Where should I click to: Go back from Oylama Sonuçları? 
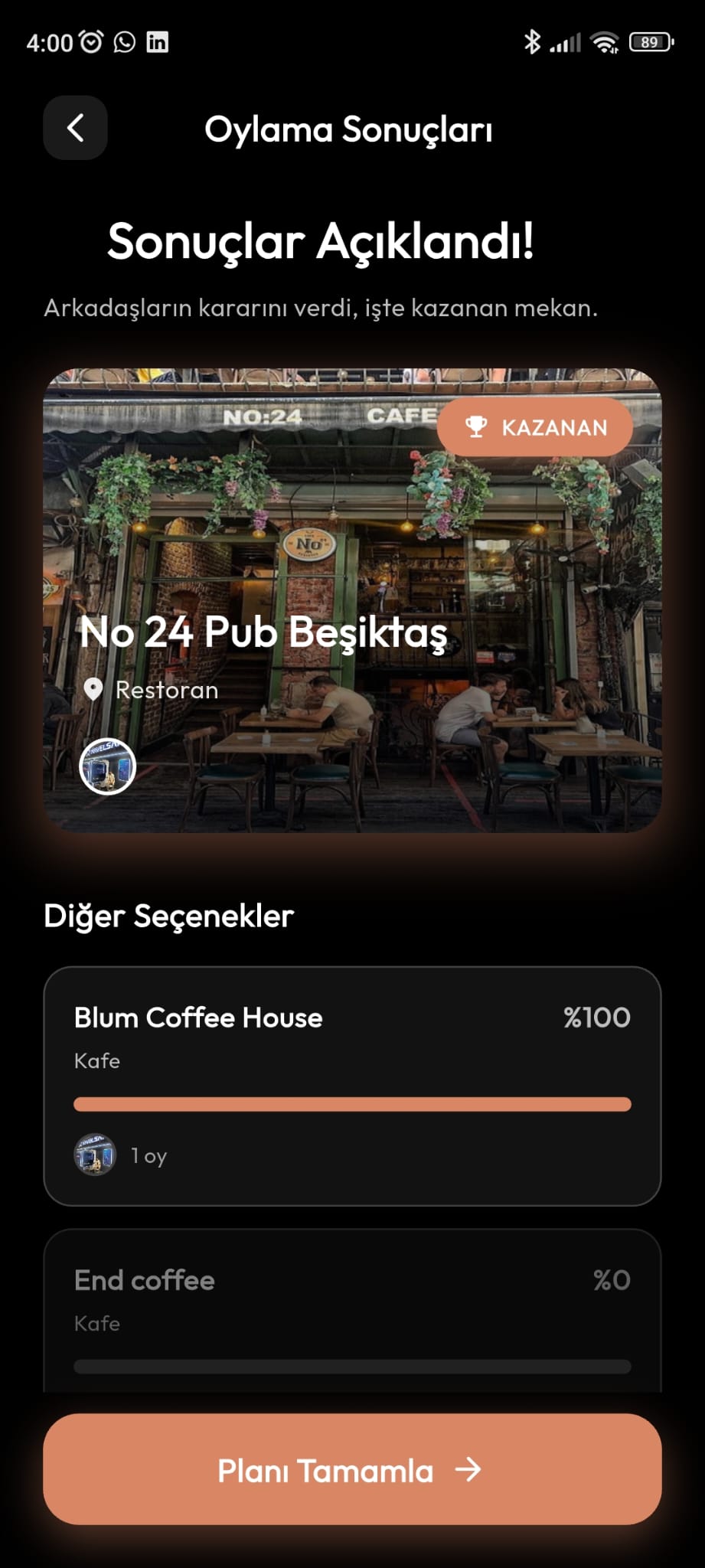75,128
